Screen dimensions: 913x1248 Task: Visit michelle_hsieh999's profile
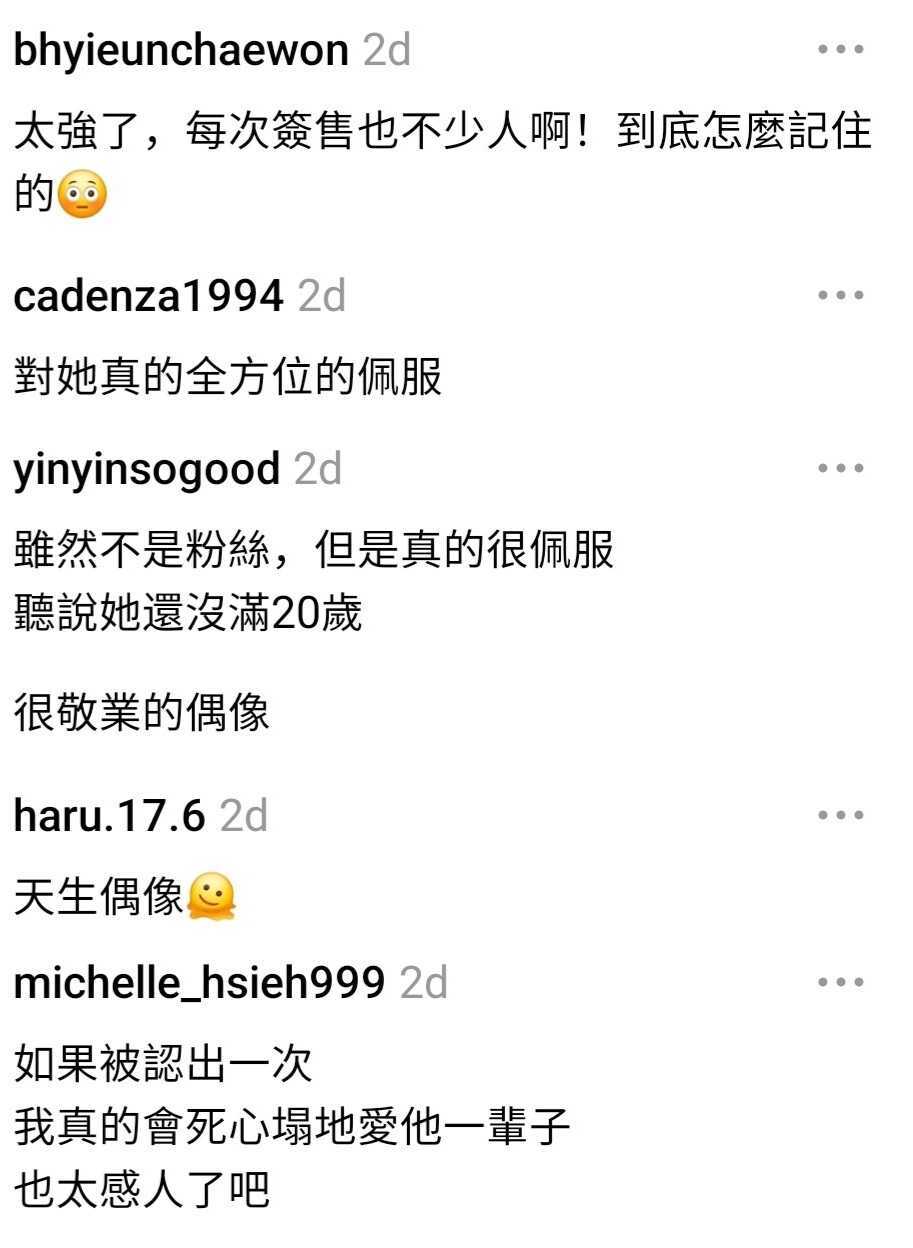tap(200, 983)
